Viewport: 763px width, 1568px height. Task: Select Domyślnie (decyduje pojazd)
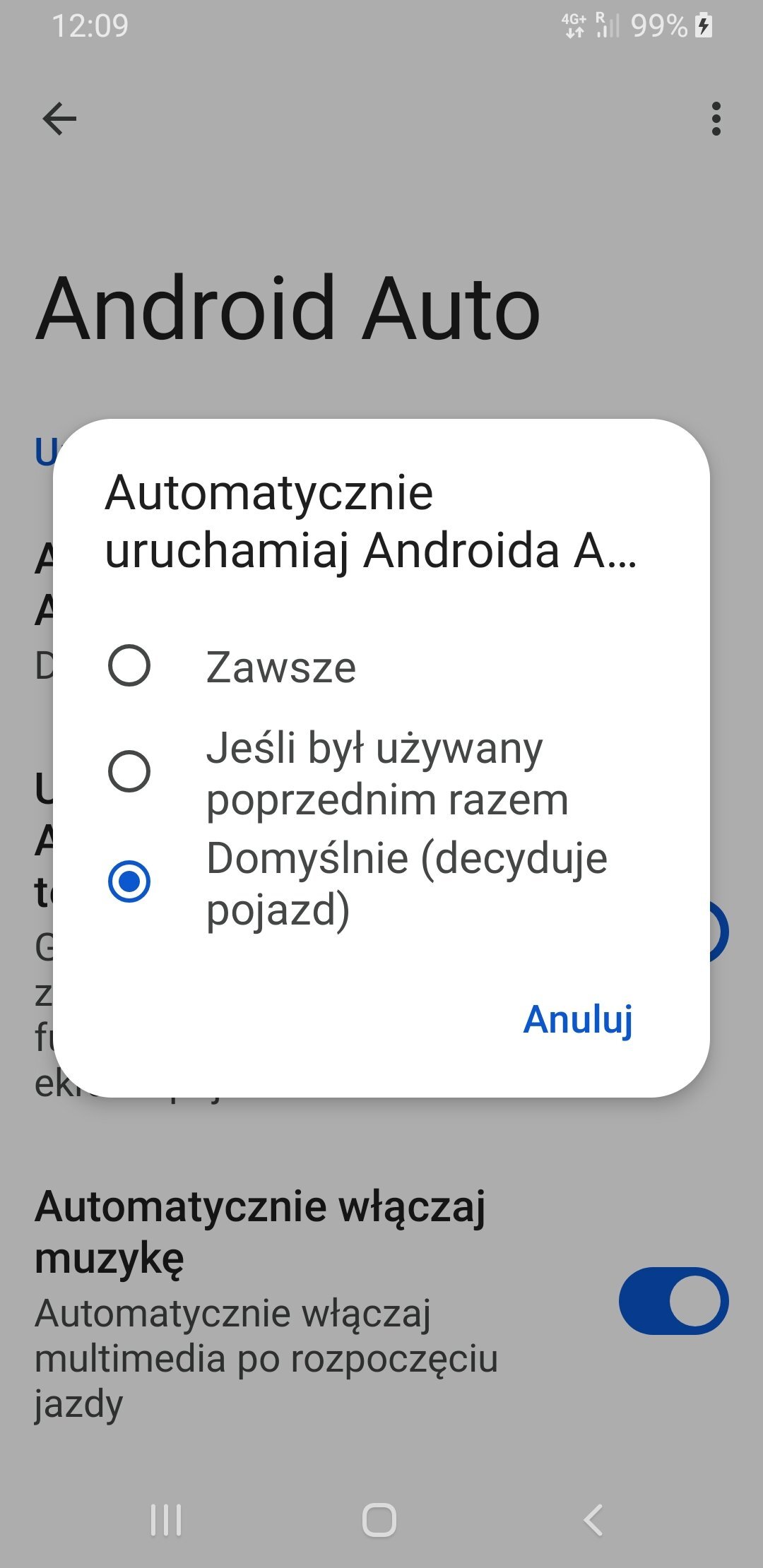click(x=381, y=883)
